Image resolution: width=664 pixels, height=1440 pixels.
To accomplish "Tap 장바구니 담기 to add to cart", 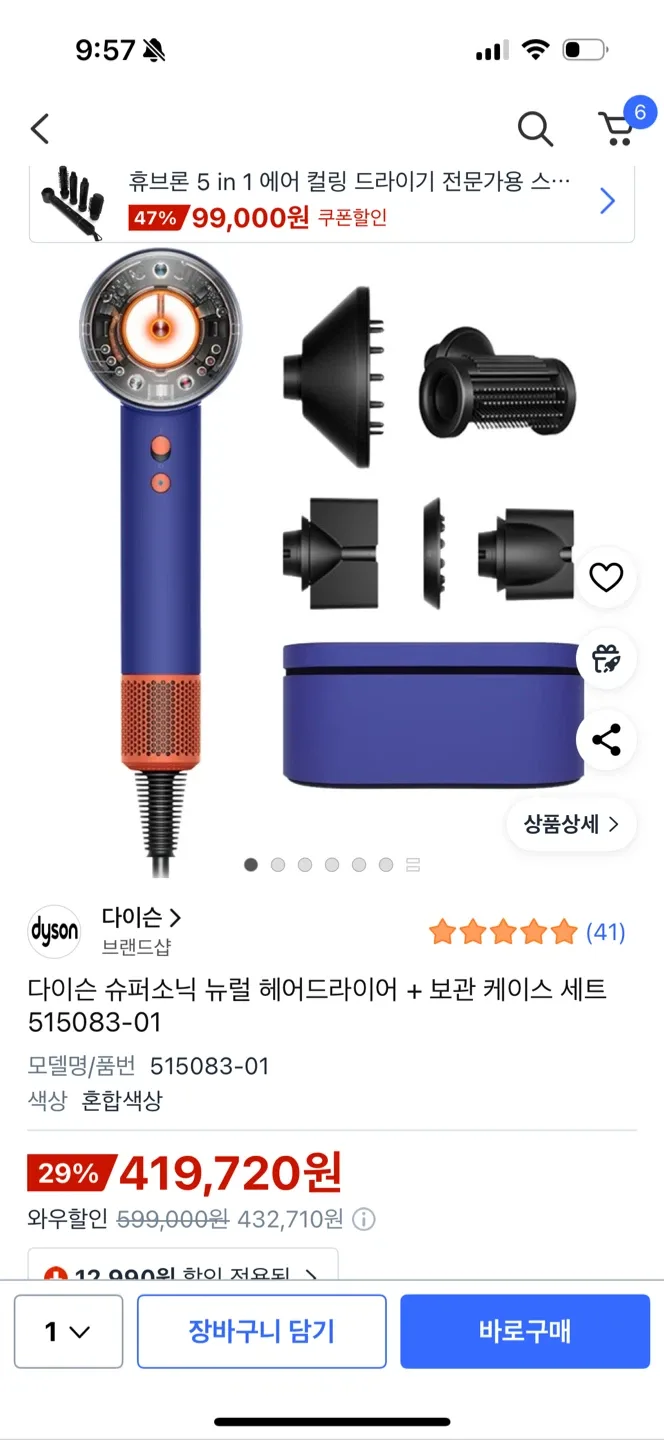I will pos(261,1331).
